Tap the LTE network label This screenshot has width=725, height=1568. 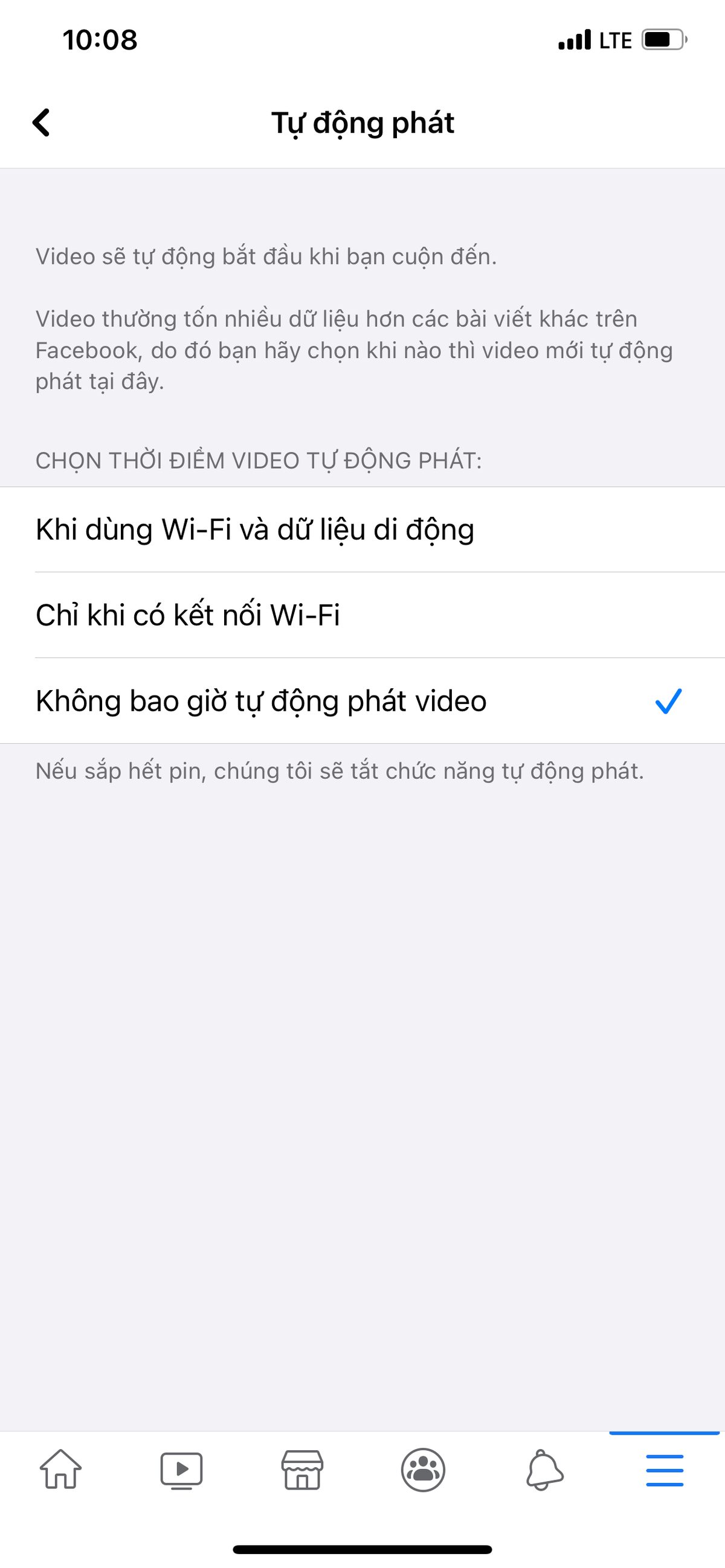coord(614,39)
